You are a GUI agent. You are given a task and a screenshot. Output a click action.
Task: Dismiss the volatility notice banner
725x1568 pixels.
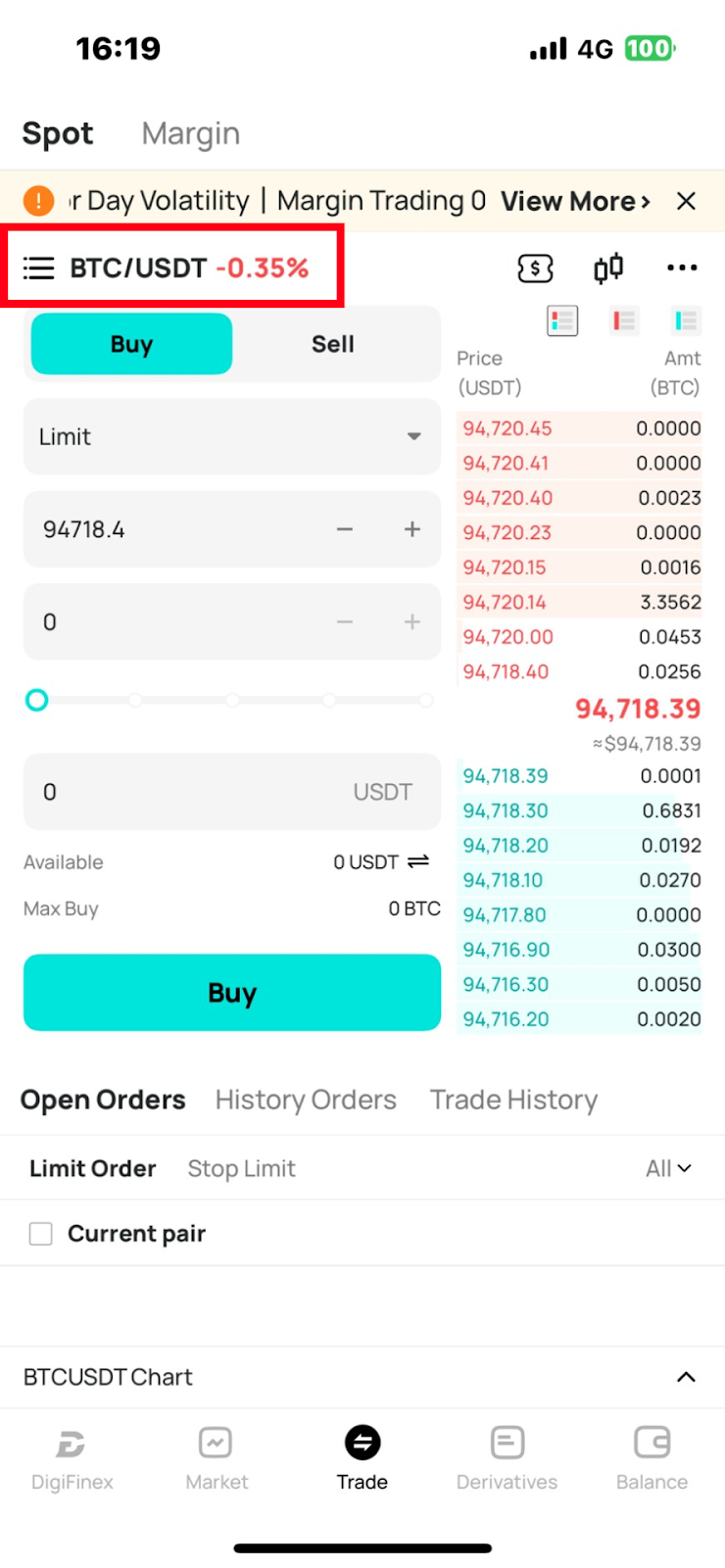(686, 201)
